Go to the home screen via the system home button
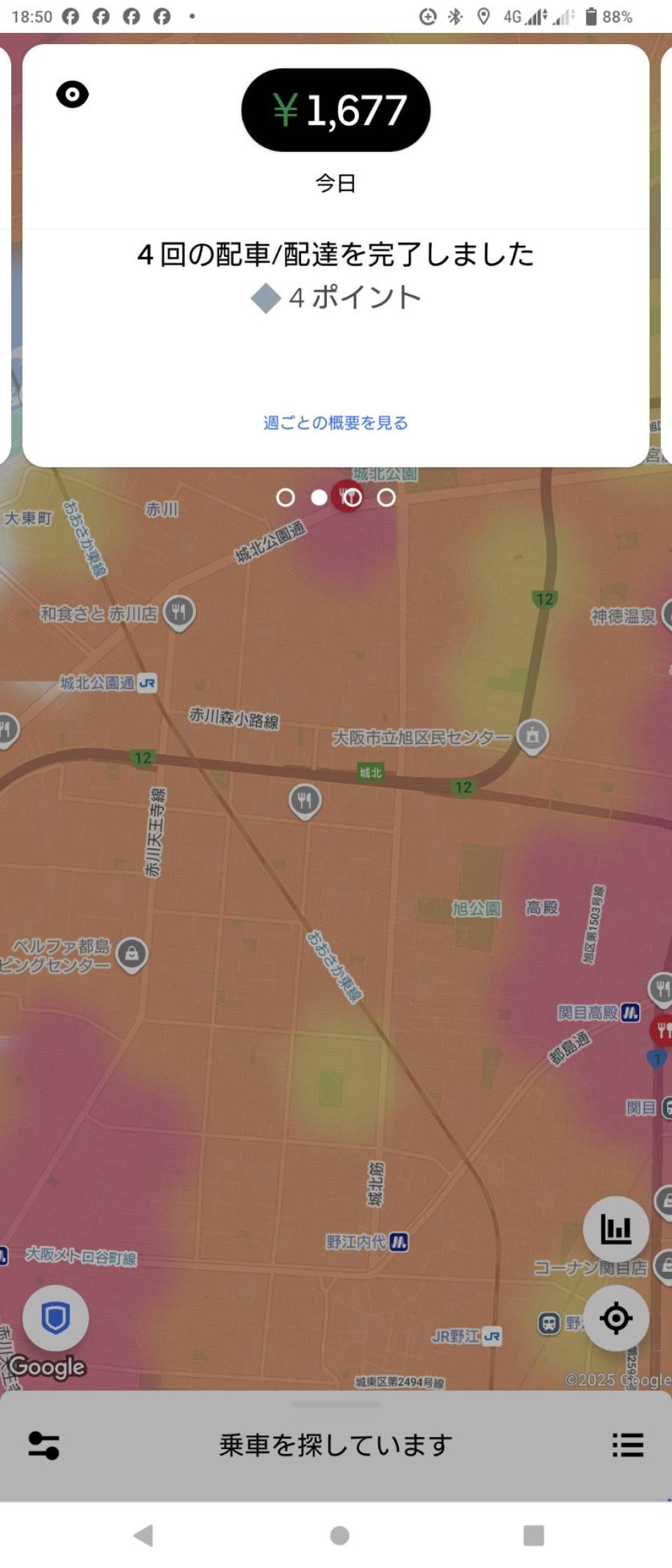Screen dimensions: 672x1568 [339, 1536]
